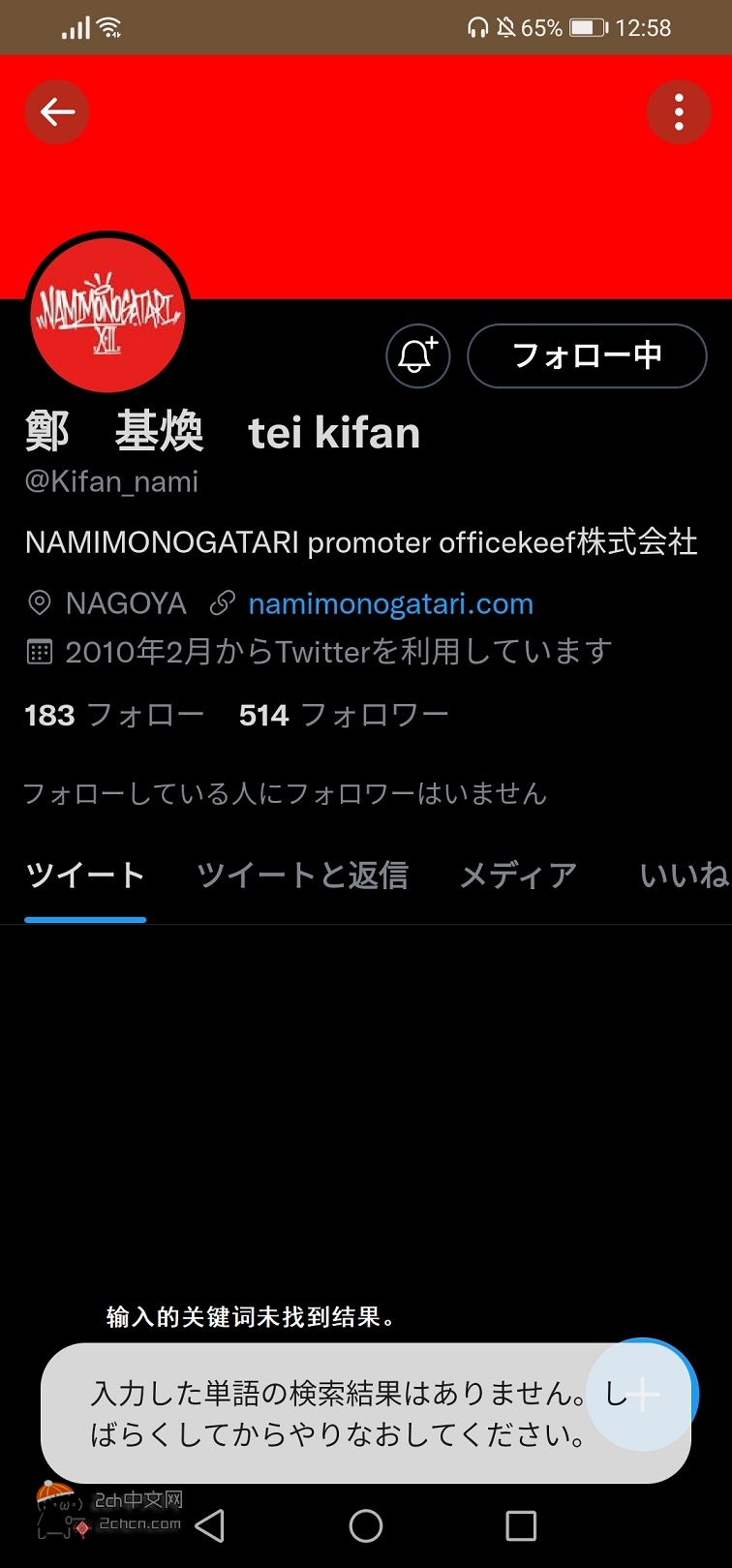Open the namimonogatari.com link

pyautogui.click(x=390, y=604)
